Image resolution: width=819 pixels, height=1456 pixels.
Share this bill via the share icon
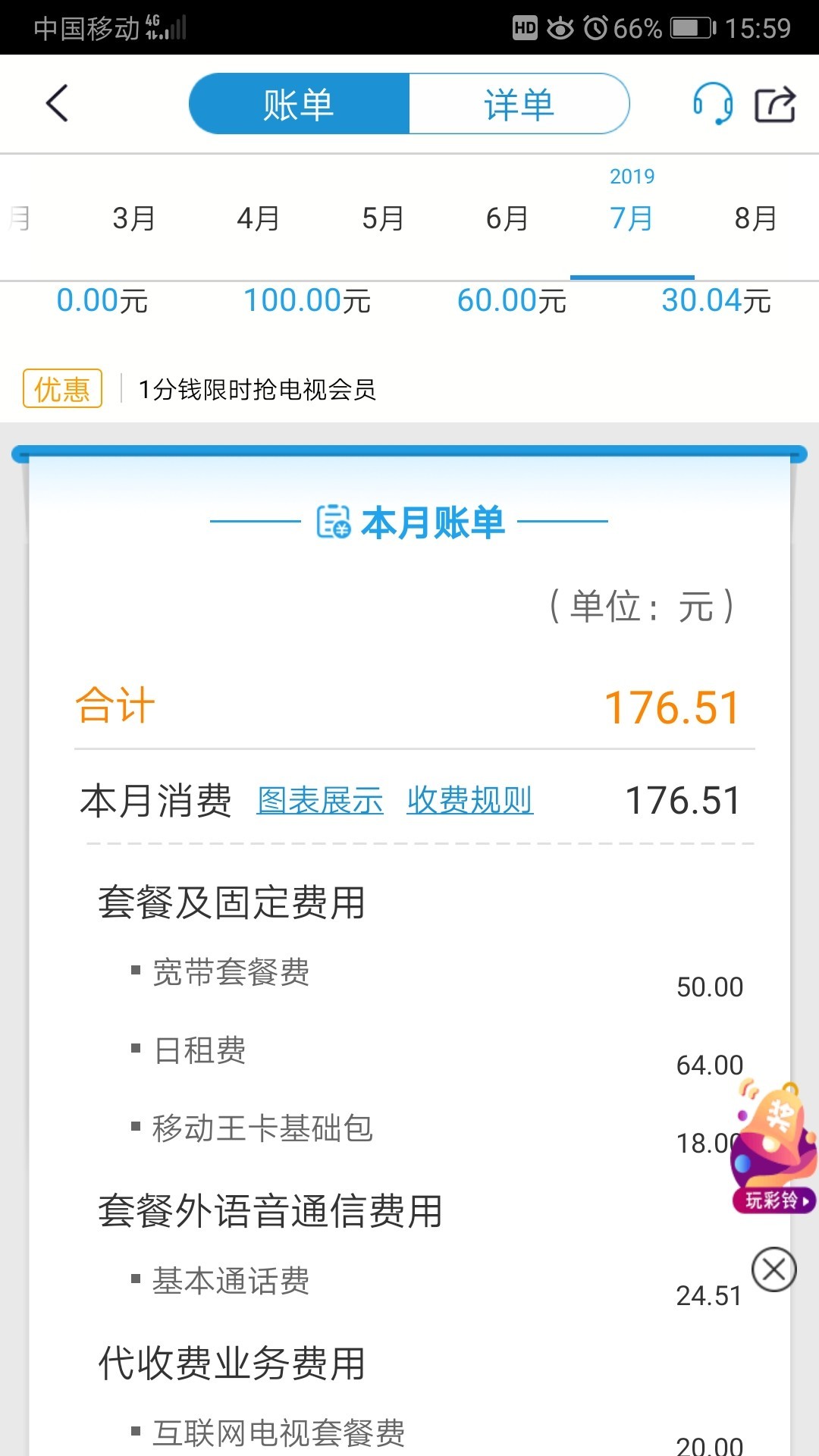(x=775, y=104)
